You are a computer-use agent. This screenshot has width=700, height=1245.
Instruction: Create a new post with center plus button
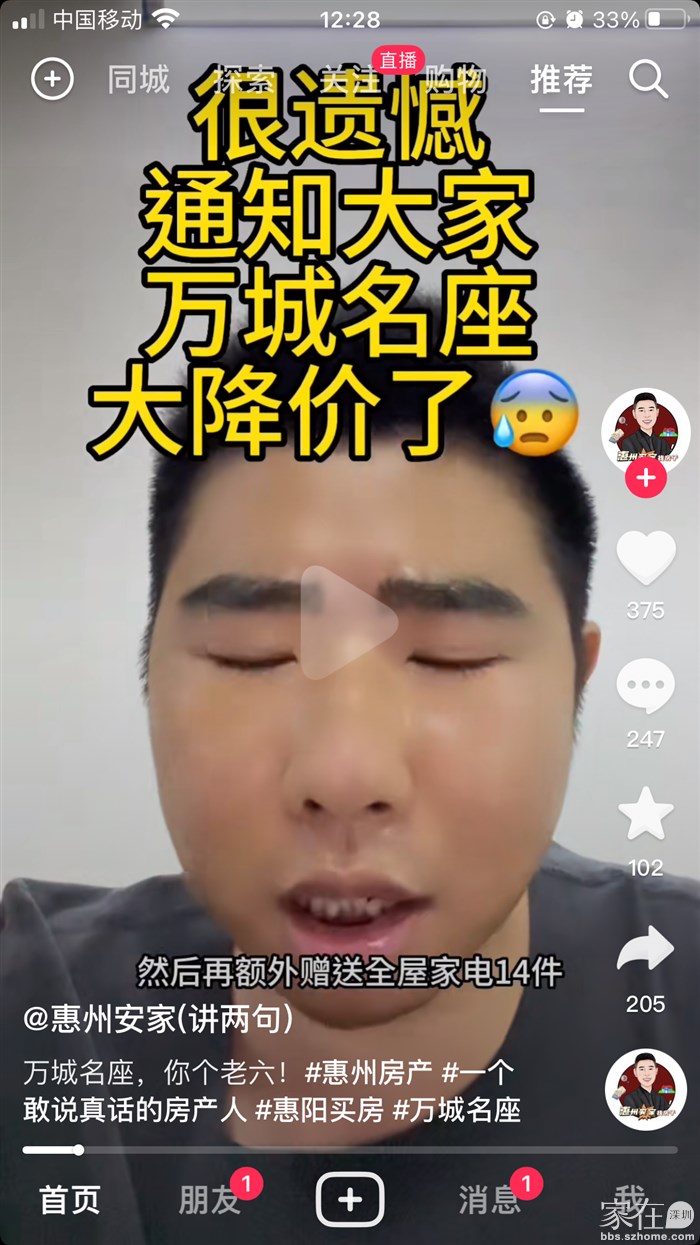[x=350, y=1199]
